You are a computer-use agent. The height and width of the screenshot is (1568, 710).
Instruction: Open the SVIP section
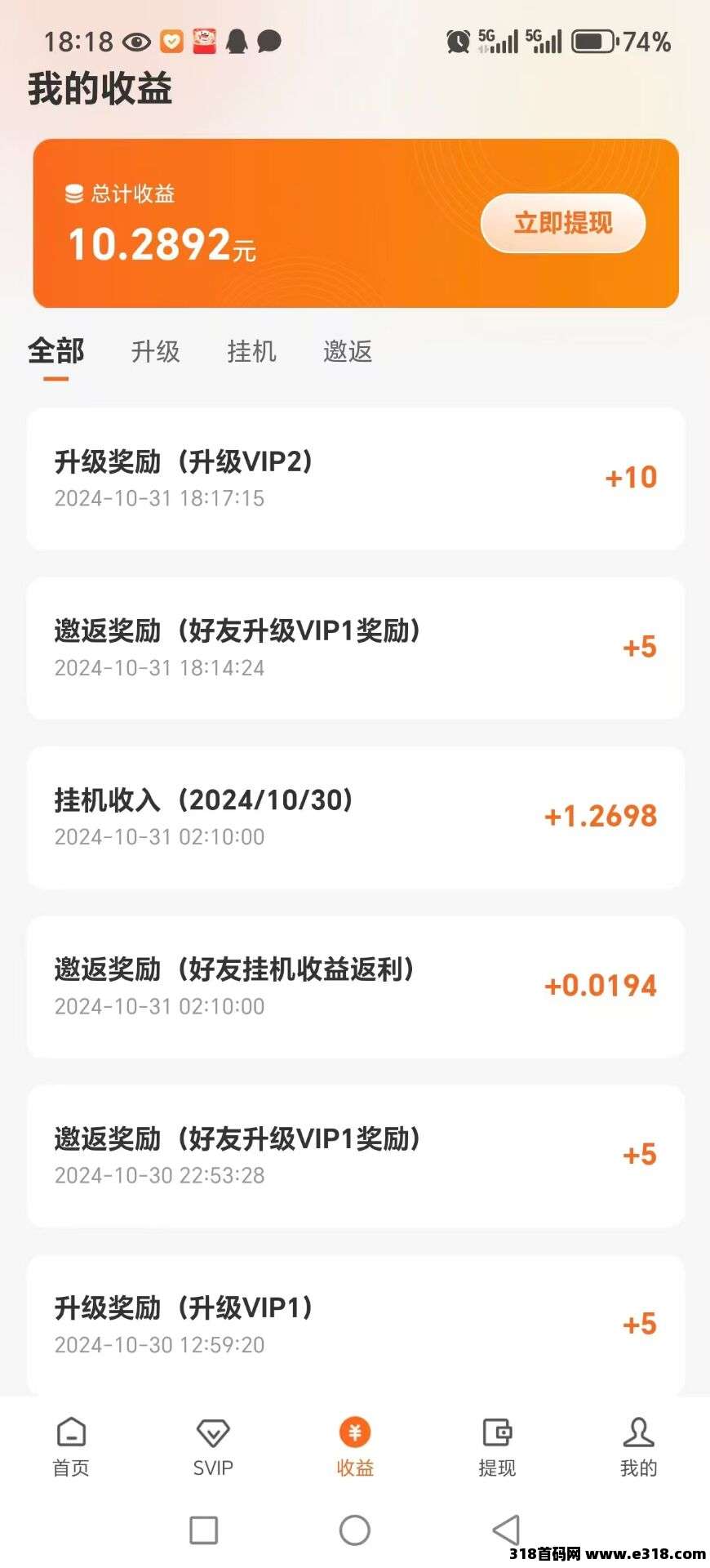(213, 1447)
